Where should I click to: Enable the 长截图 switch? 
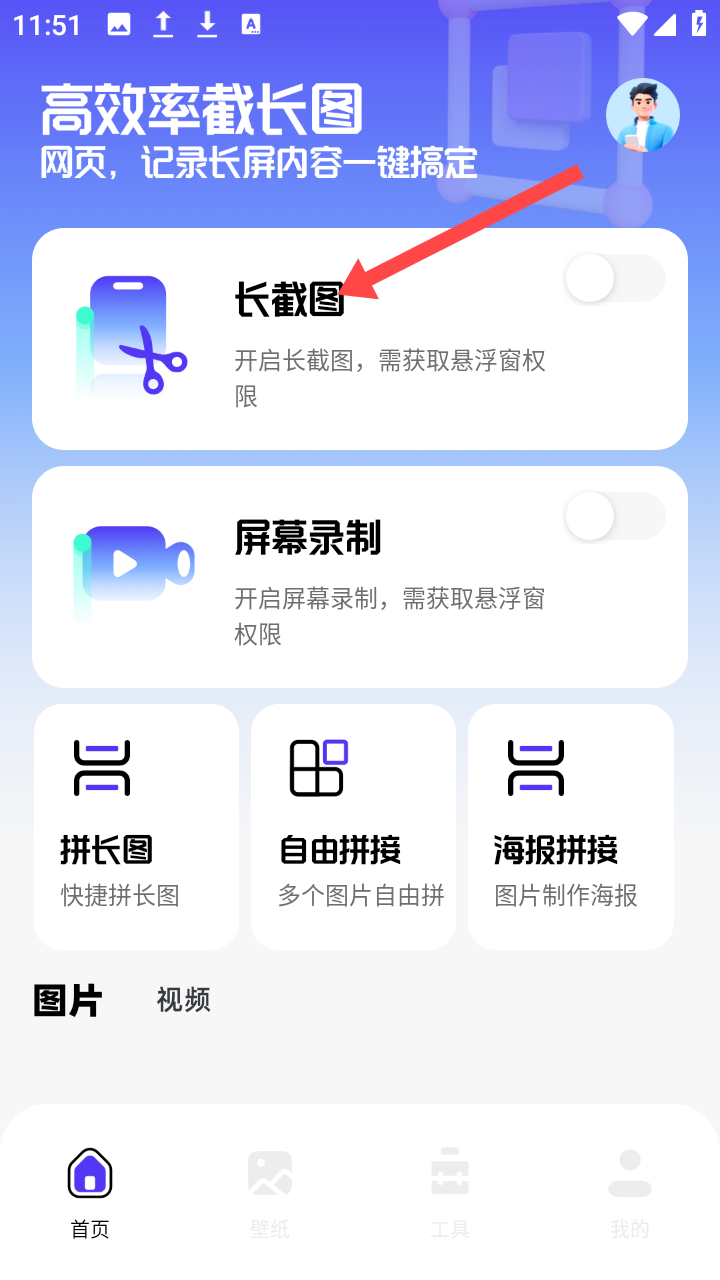615,278
